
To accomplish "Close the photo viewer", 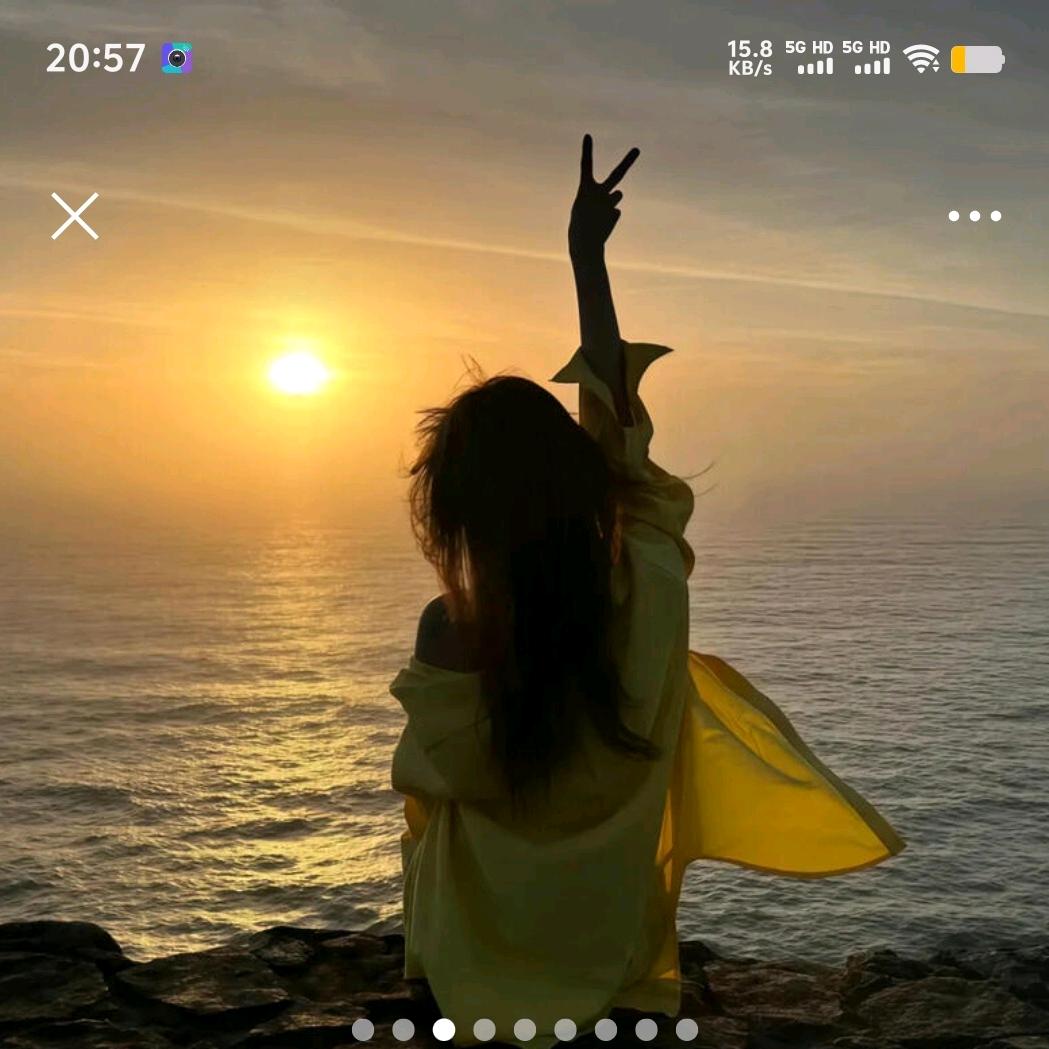I will 75,216.
